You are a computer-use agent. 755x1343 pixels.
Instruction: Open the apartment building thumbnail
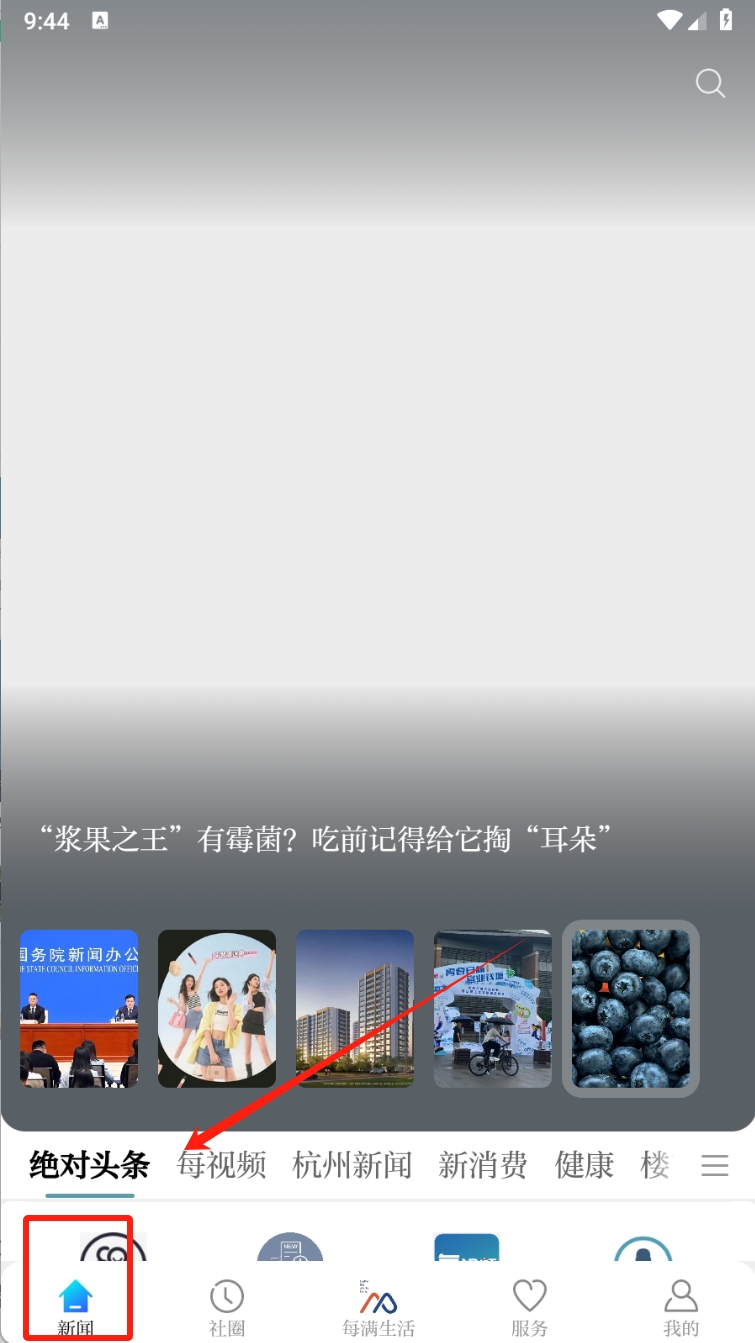(x=355, y=1008)
